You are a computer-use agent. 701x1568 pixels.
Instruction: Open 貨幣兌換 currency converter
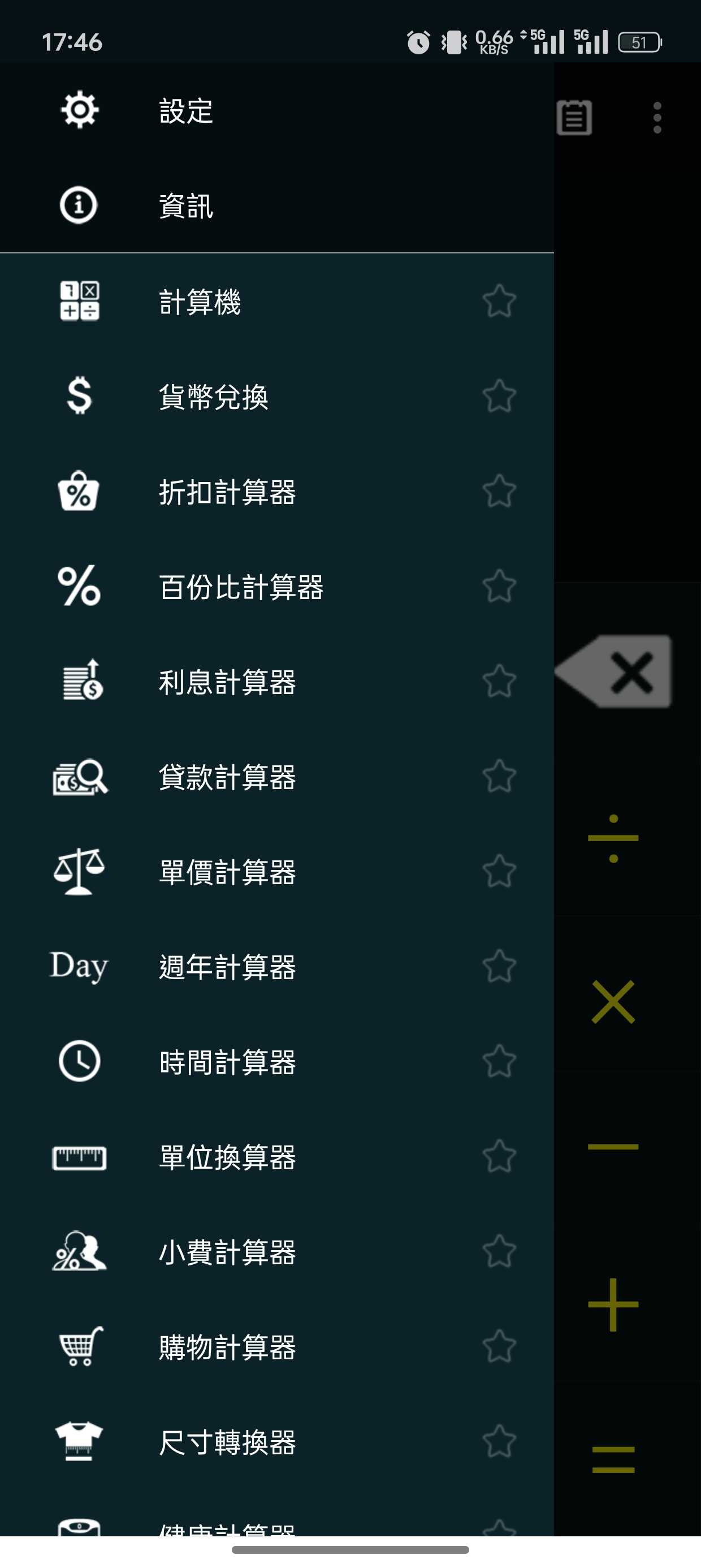(x=277, y=397)
